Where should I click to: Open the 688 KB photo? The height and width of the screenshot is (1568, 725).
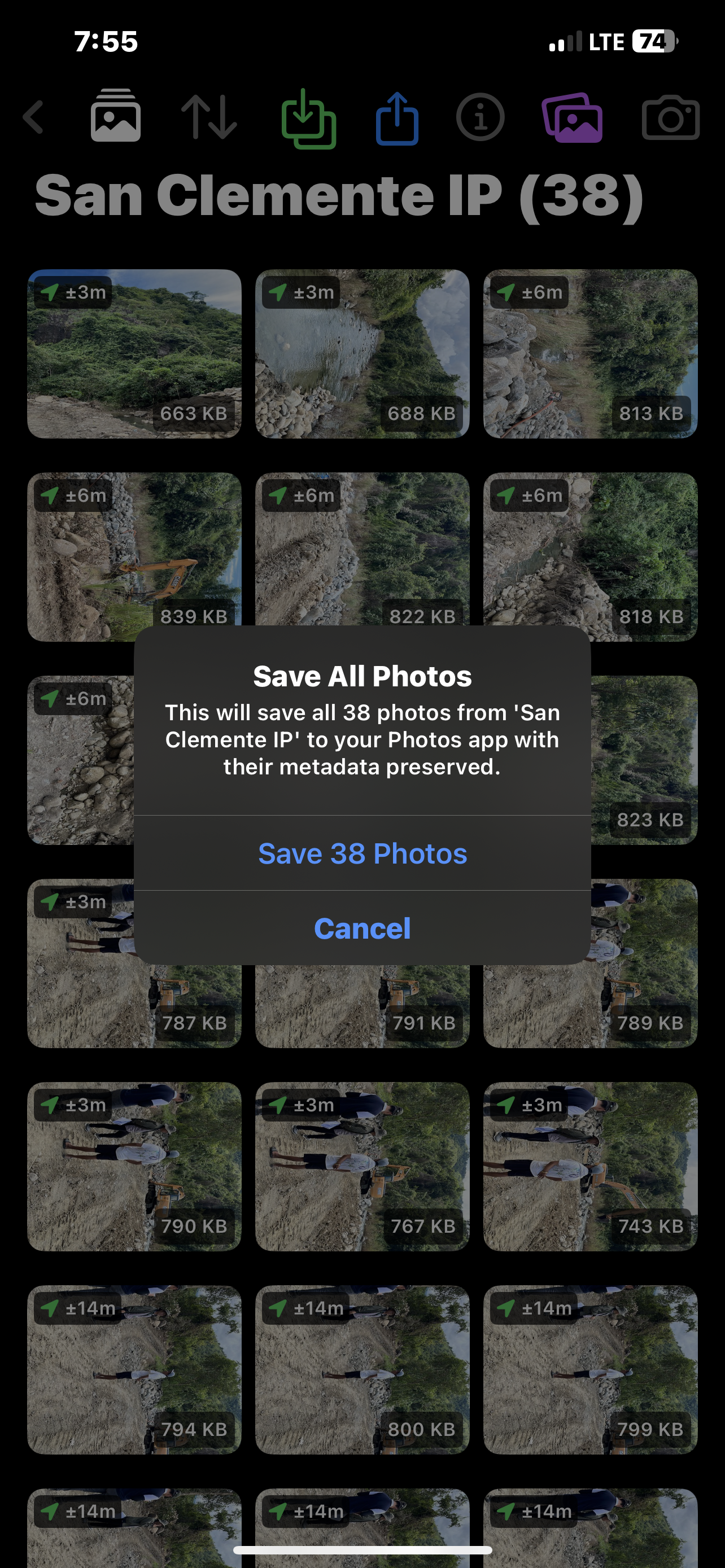point(362,354)
